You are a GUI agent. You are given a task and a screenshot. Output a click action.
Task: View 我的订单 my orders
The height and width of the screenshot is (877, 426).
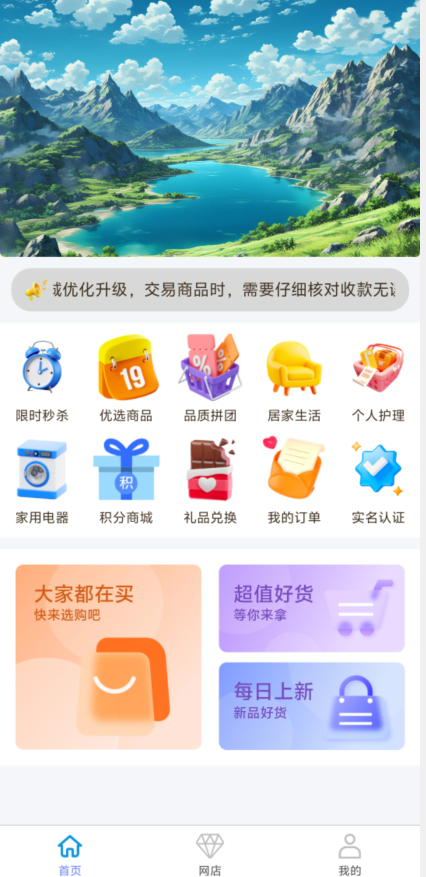coord(294,481)
